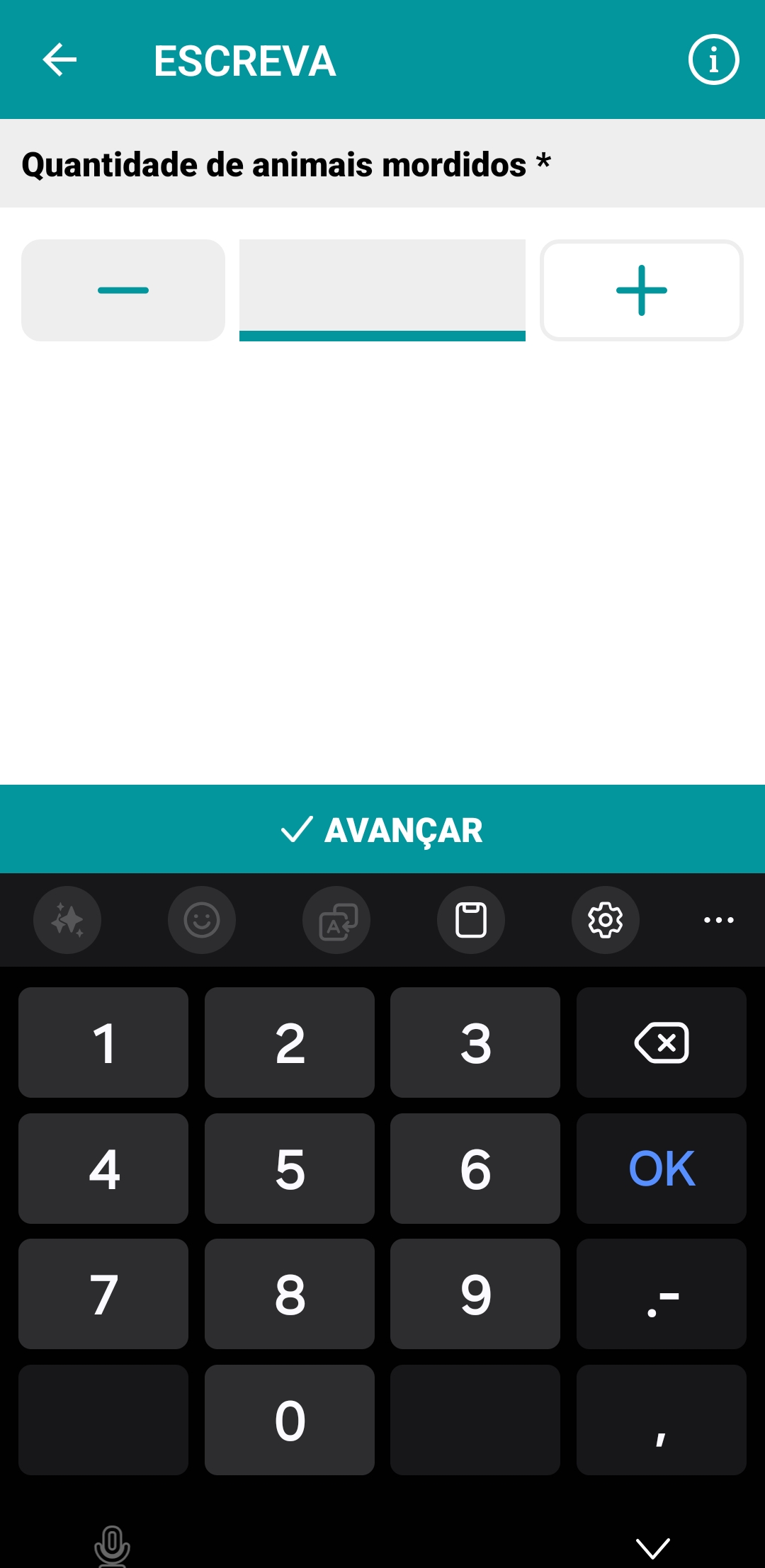Open keyboard settings gear
Image resolution: width=765 pixels, height=1568 pixels.
point(606,920)
